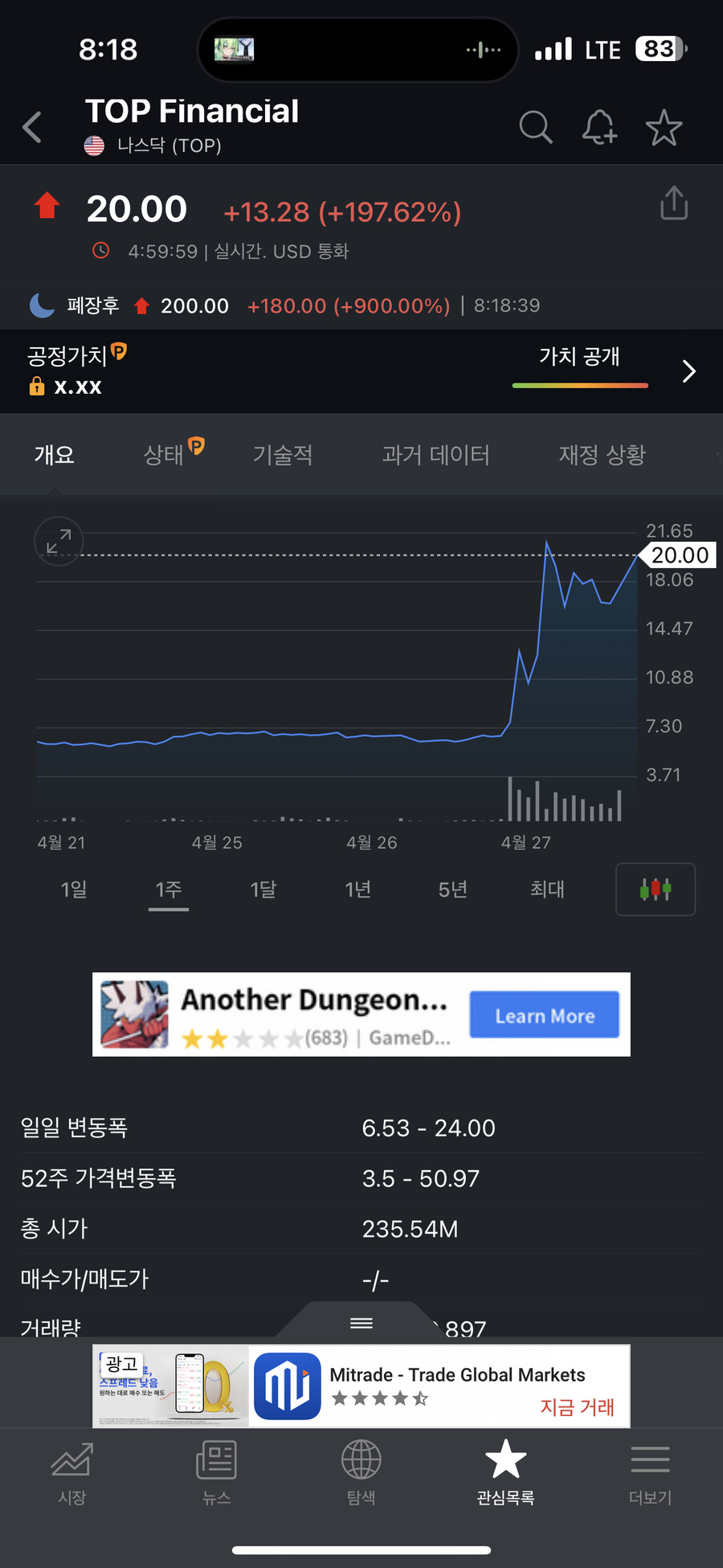Screen dimensions: 723x1568
Task: Open the 시장 markets section
Action: [71, 1473]
